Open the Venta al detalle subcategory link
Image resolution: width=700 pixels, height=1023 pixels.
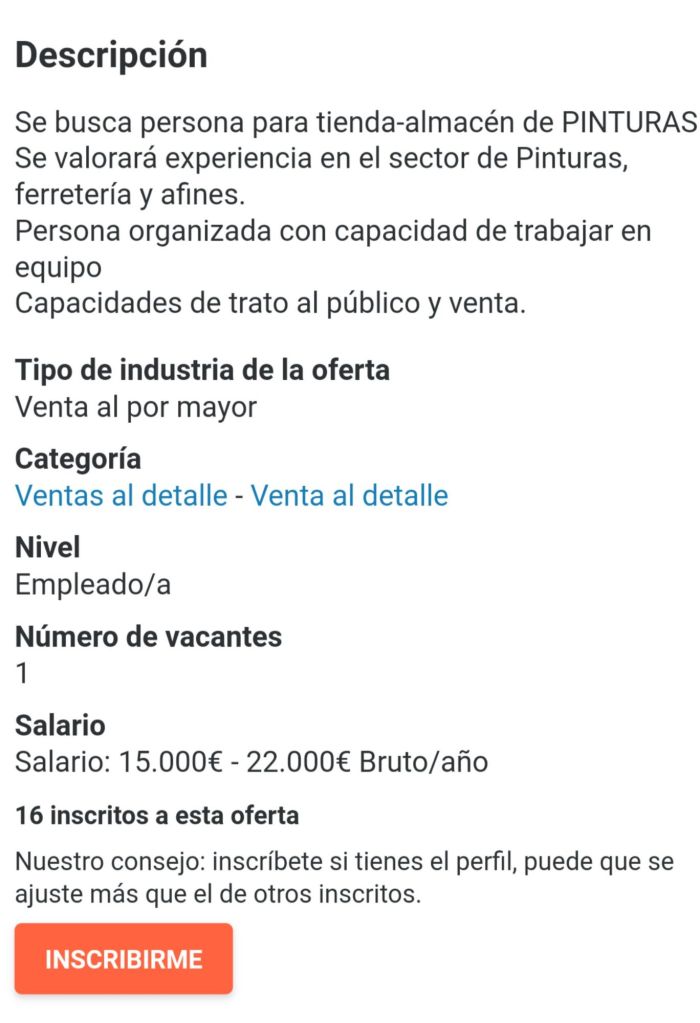point(349,496)
